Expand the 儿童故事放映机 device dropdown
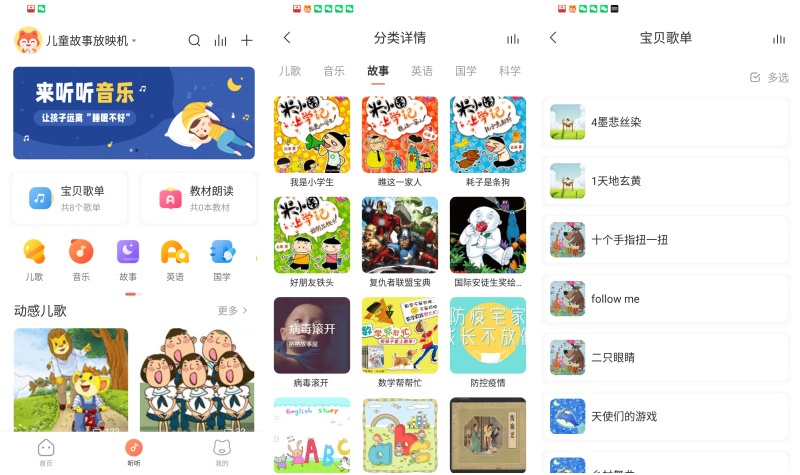This screenshot has height=475, width=800. coord(134,41)
